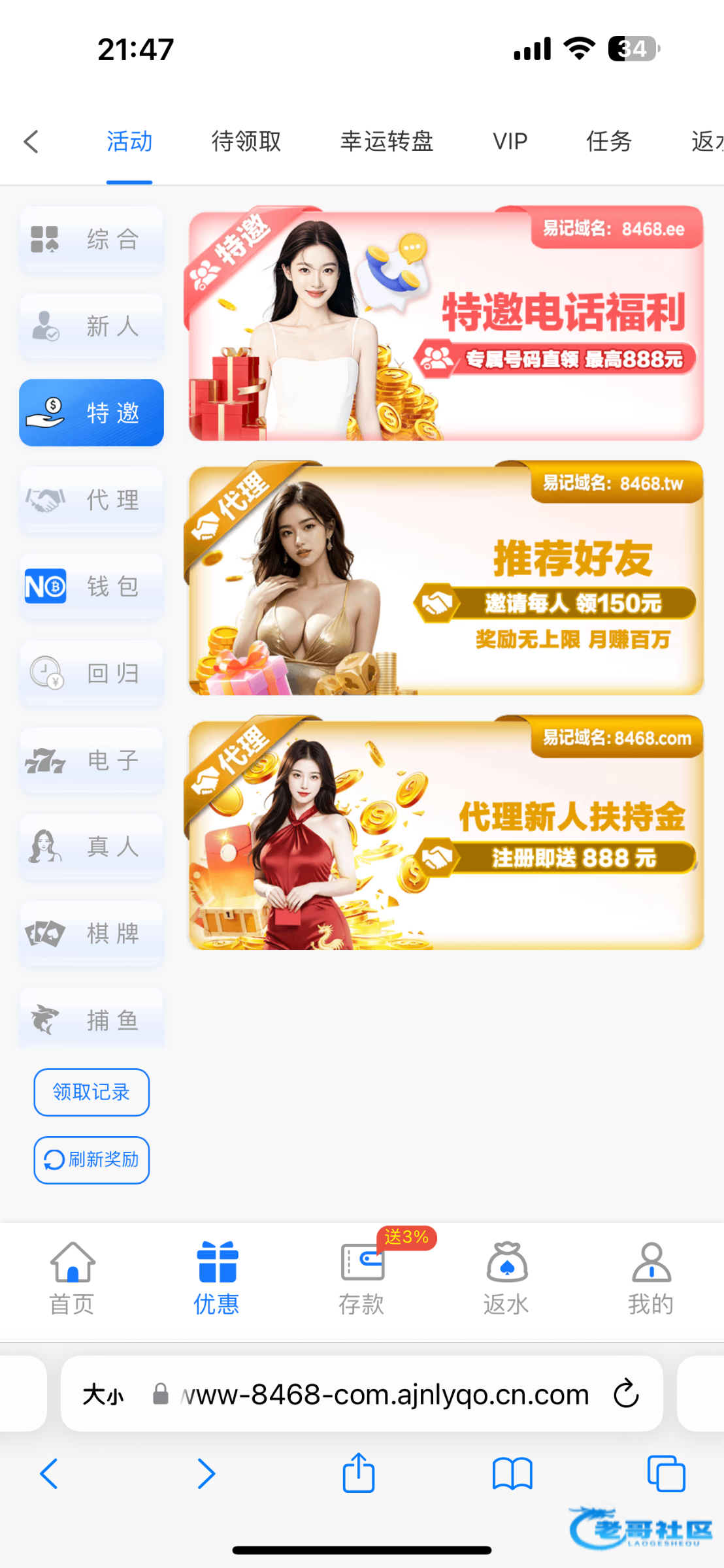Open the 回归 category
724x1568 pixels.
(91, 673)
